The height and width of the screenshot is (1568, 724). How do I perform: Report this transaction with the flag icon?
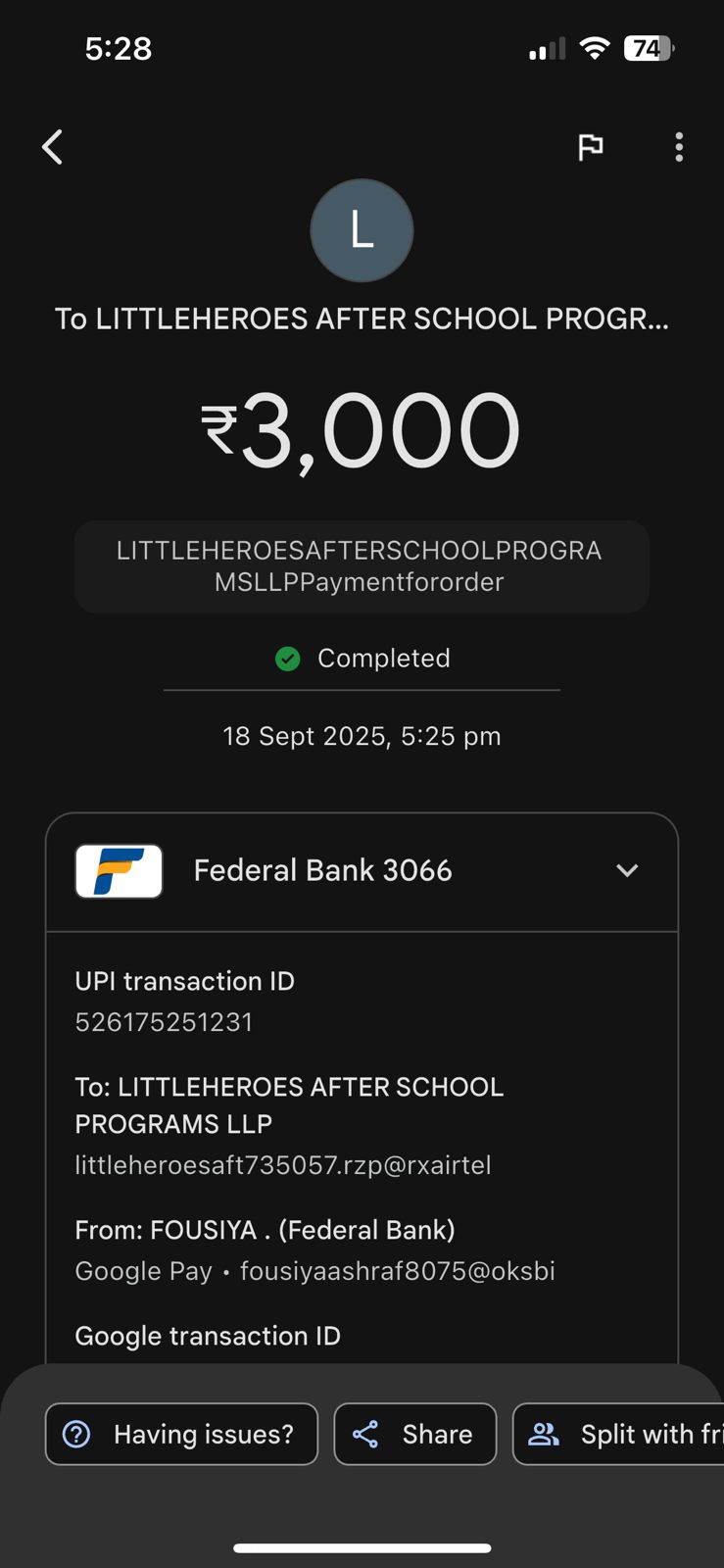coord(590,147)
